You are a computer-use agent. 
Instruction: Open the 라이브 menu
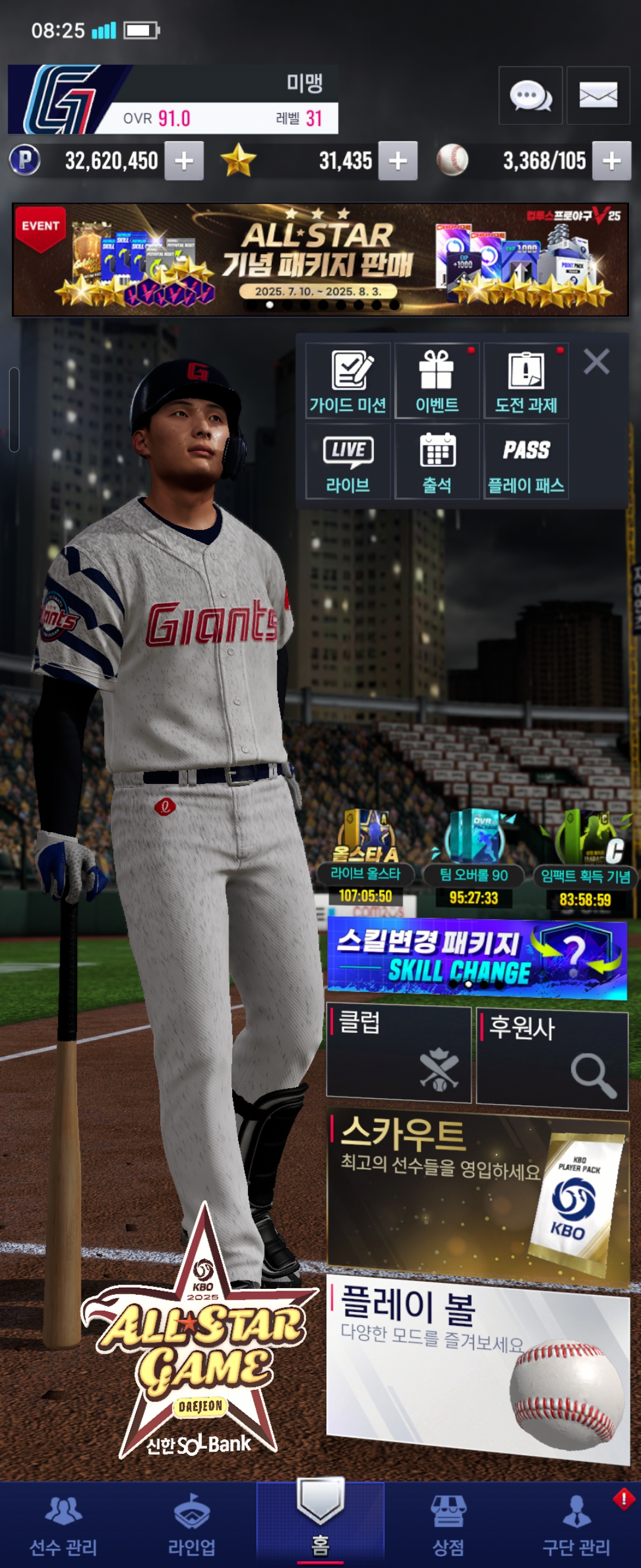click(348, 461)
